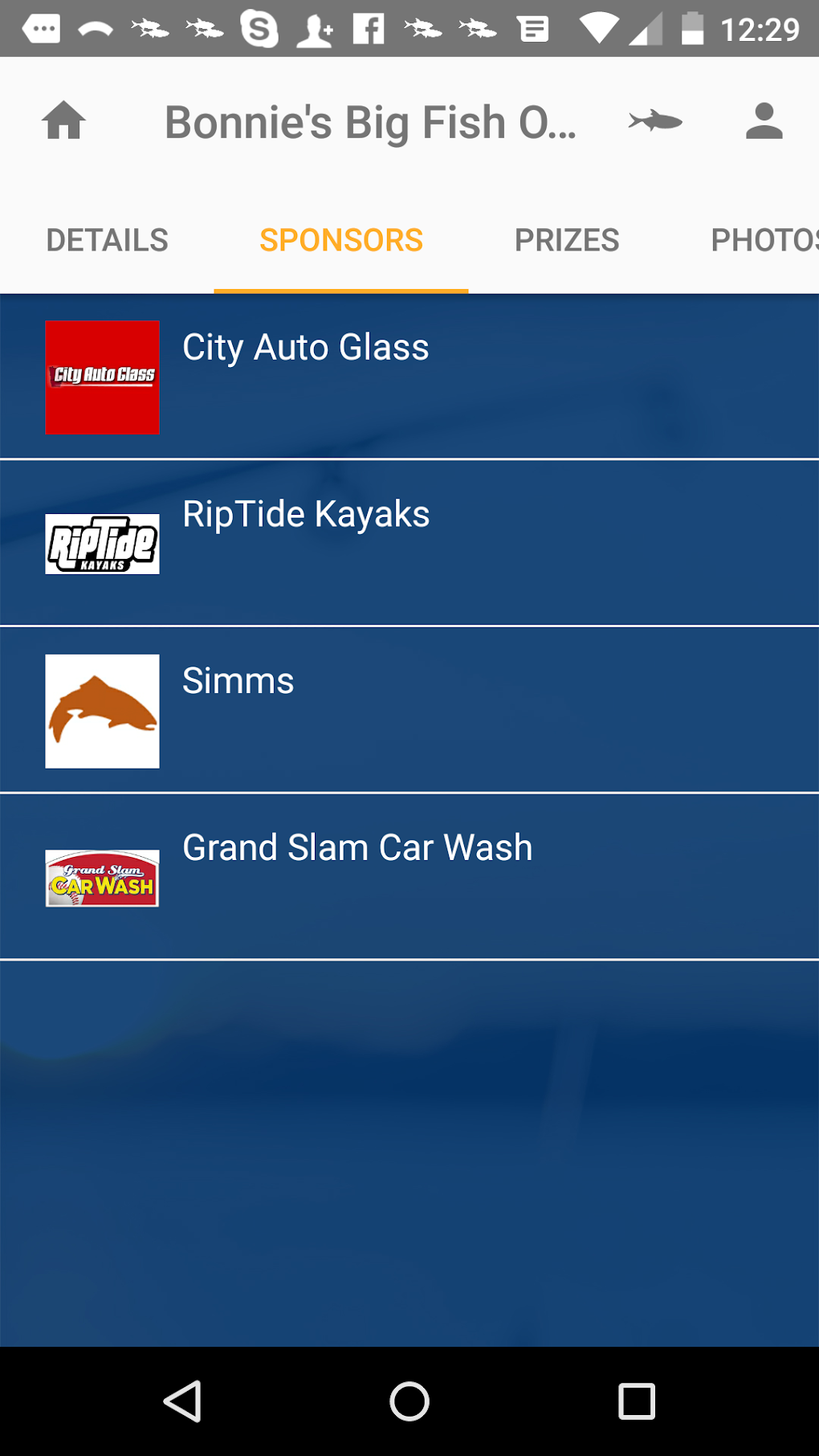Select the City Auto Glass logo

point(102,377)
